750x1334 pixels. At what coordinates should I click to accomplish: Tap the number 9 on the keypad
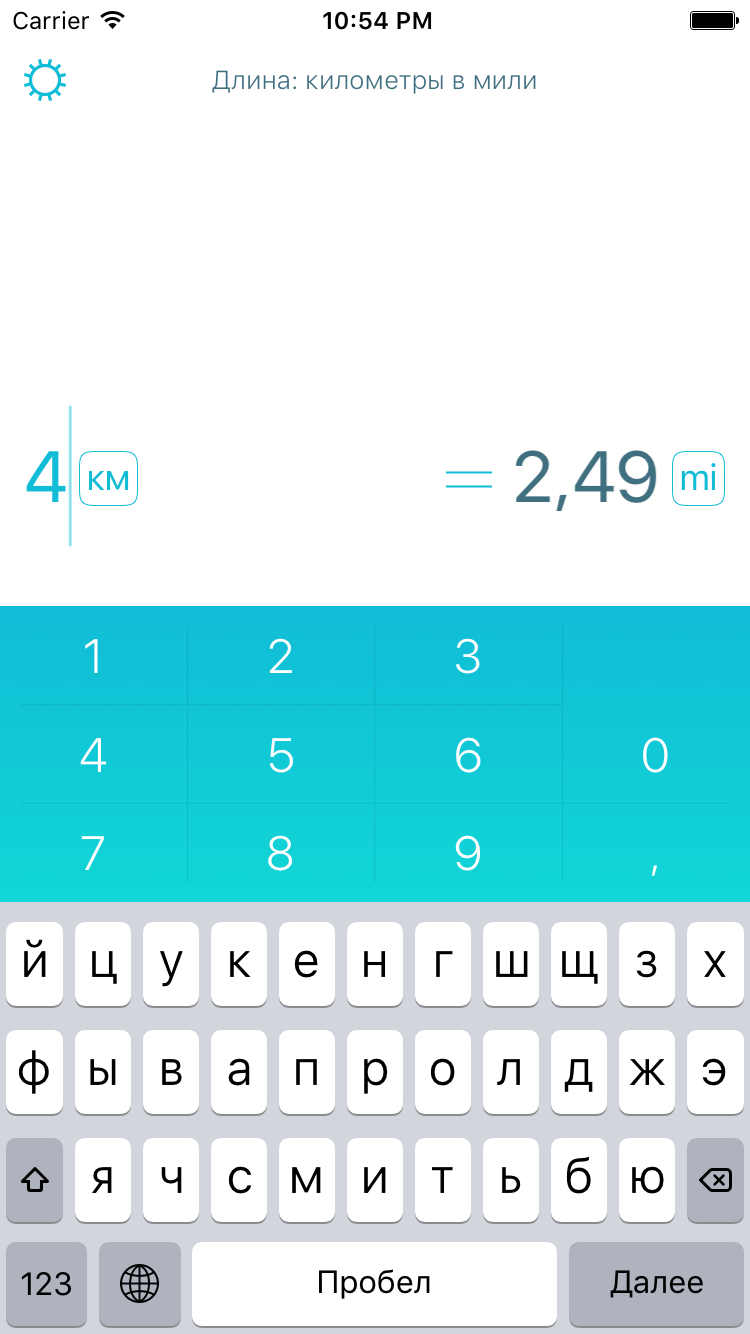469,853
